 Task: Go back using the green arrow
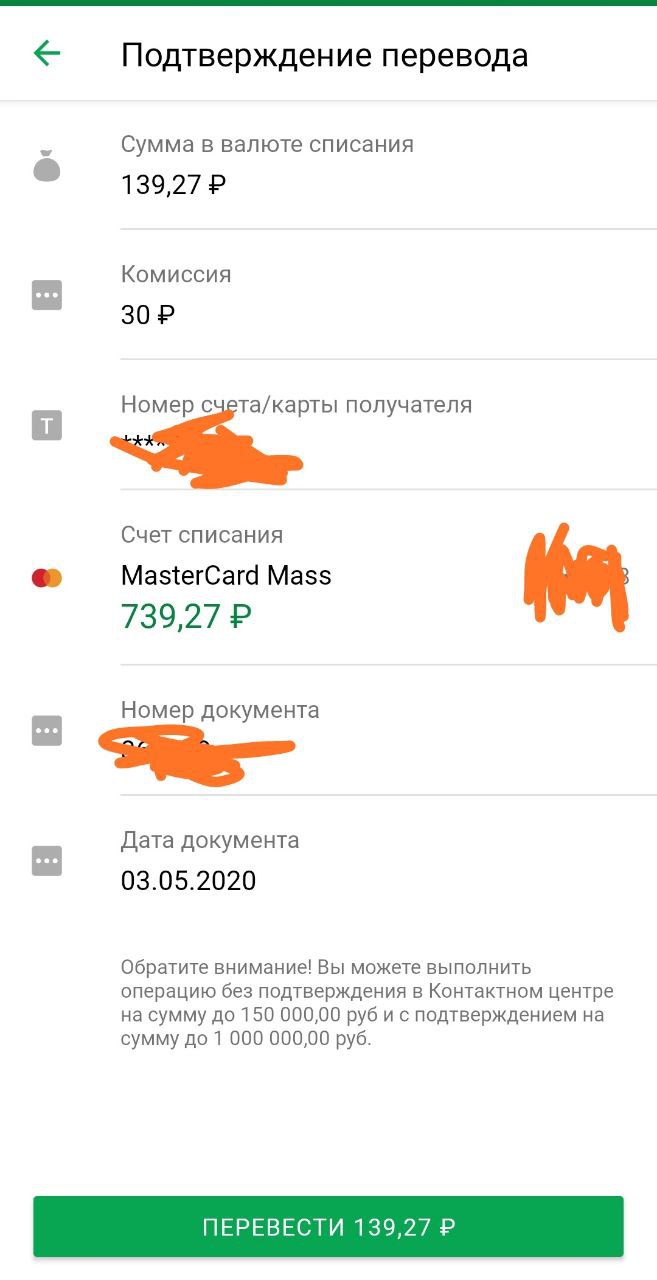[x=47, y=54]
